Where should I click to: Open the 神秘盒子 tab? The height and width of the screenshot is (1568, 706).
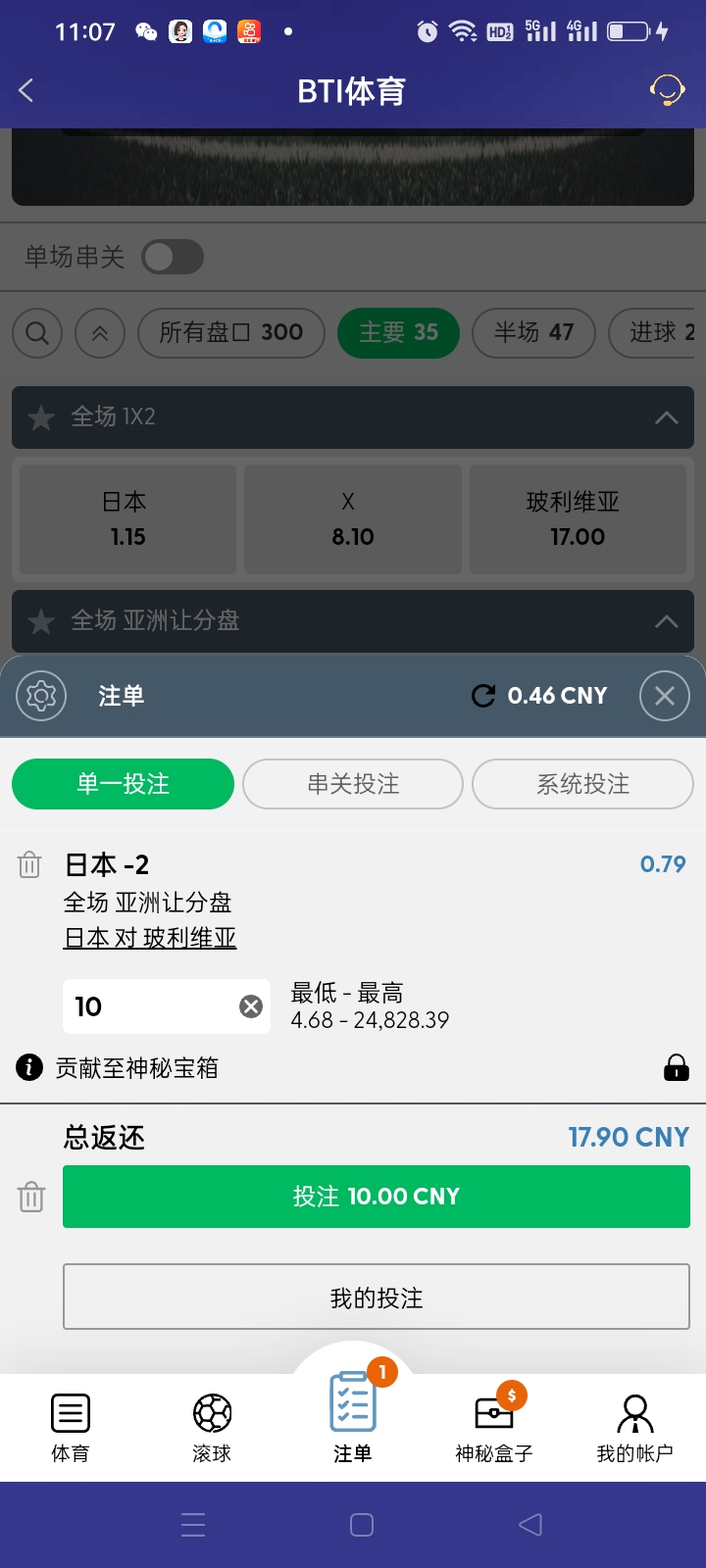[494, 1427]
